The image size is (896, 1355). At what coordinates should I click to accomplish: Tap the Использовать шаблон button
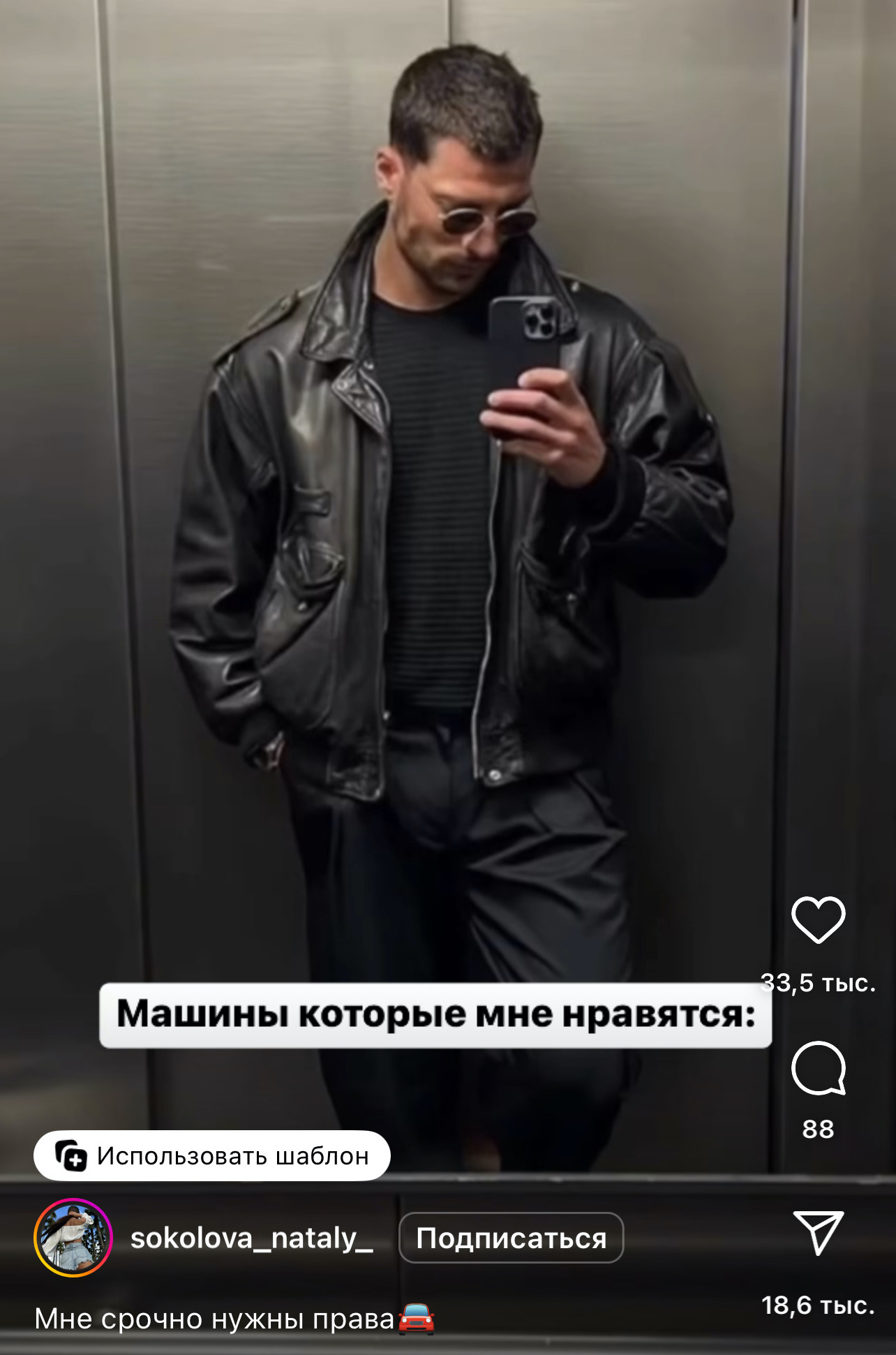(212, 1156)
